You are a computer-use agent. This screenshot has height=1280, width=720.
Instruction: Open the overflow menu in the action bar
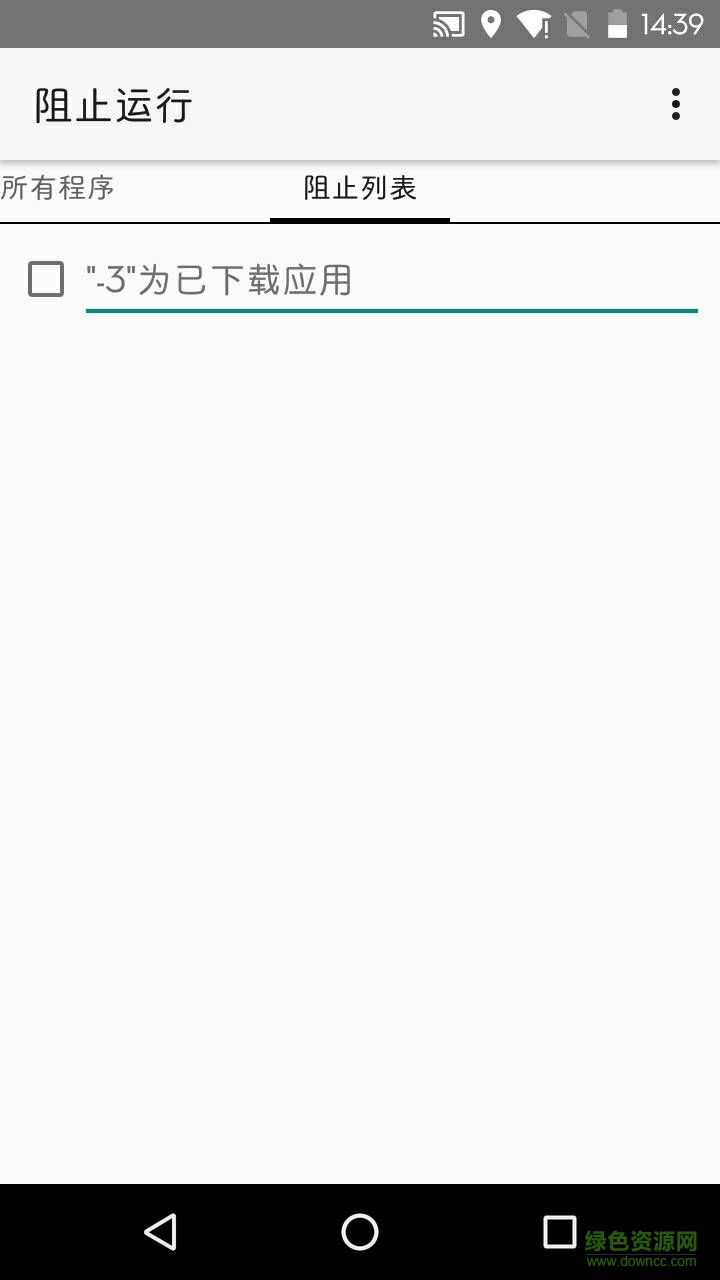pos(676,104)
